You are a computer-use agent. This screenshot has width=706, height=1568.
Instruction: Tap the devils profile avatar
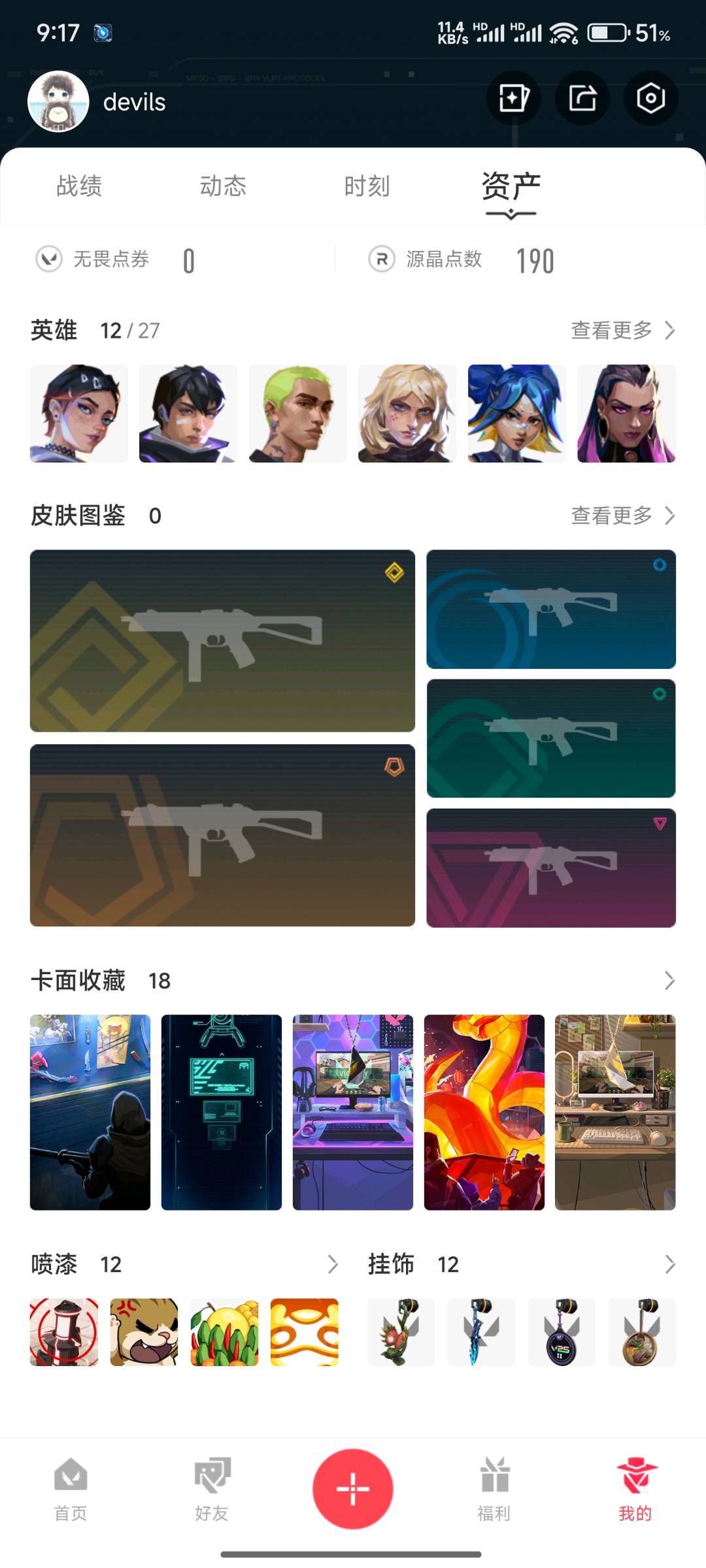point(58,102)
